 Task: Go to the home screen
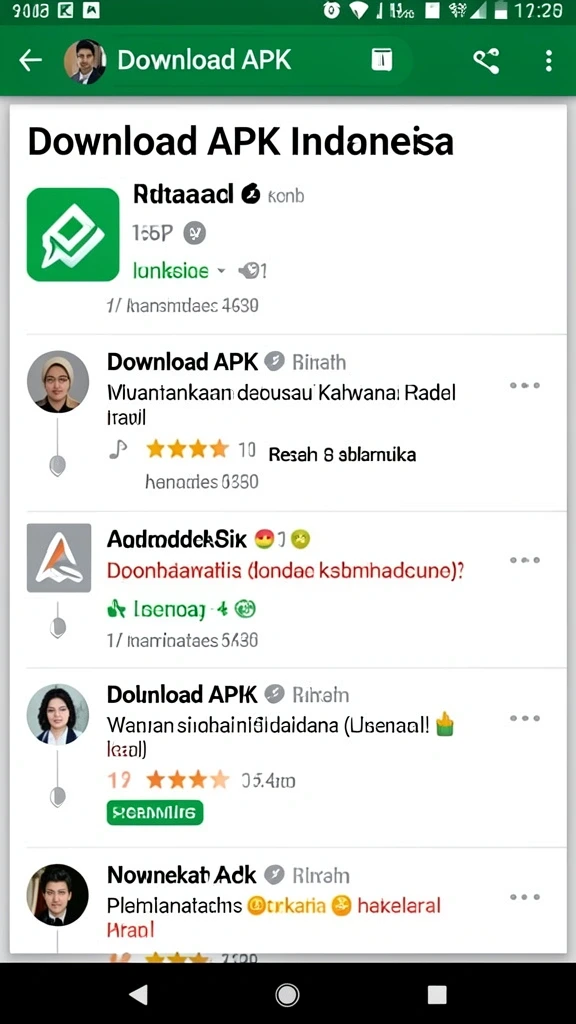tap(287, 995)
